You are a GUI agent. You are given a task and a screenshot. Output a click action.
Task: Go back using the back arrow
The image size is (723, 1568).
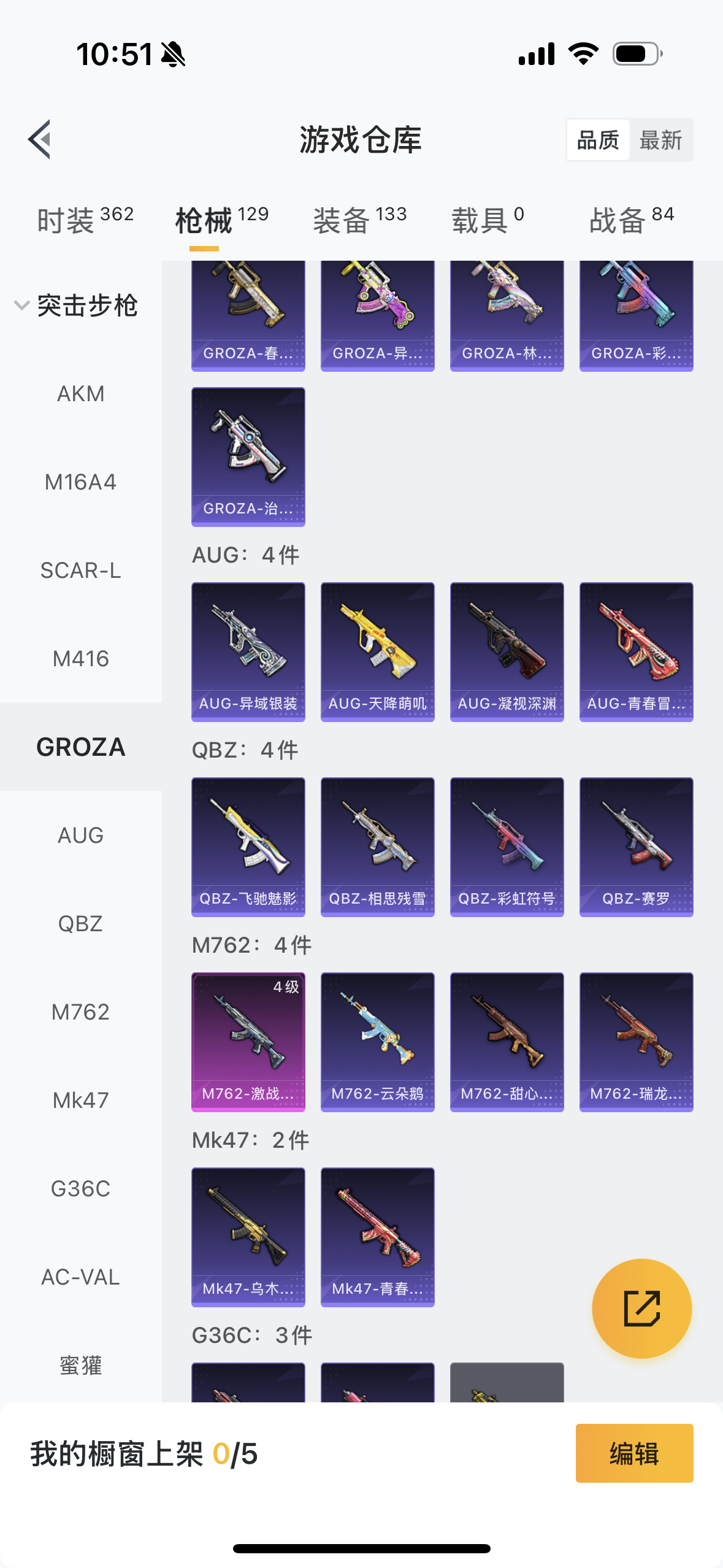point(39,139)
